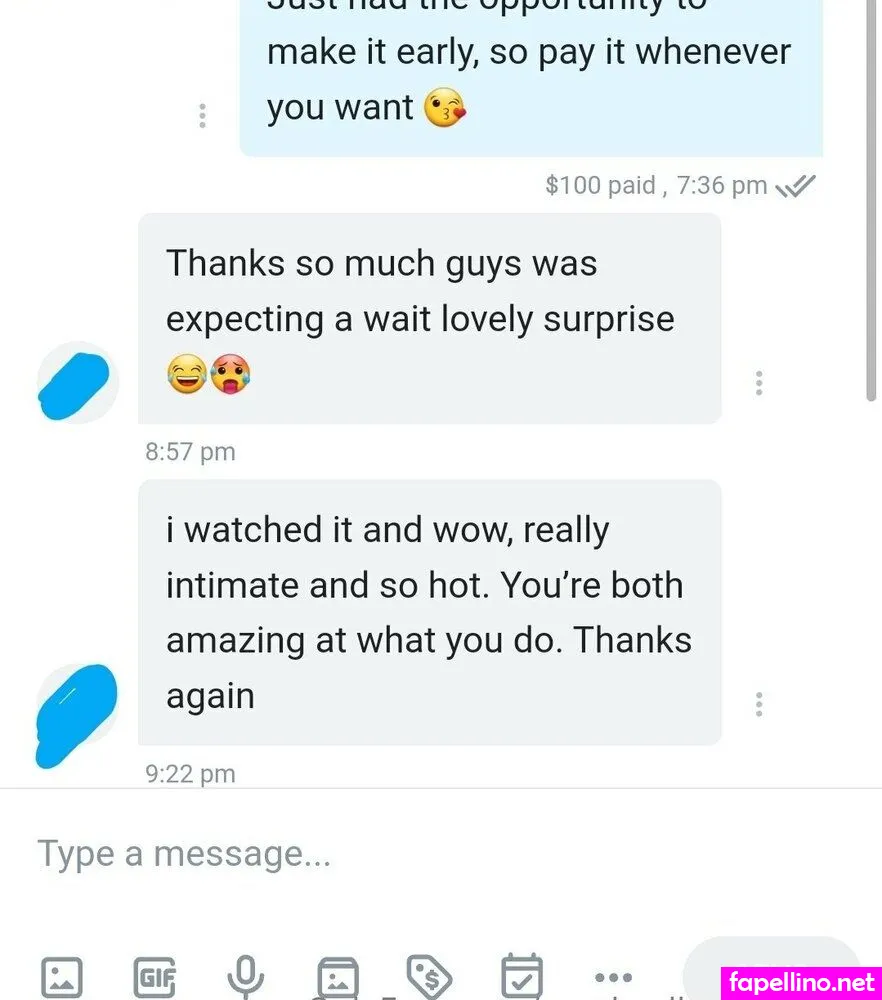Open the media vault icon
The width and height of the screenshot is (882, 1000).
pos(337,977)
